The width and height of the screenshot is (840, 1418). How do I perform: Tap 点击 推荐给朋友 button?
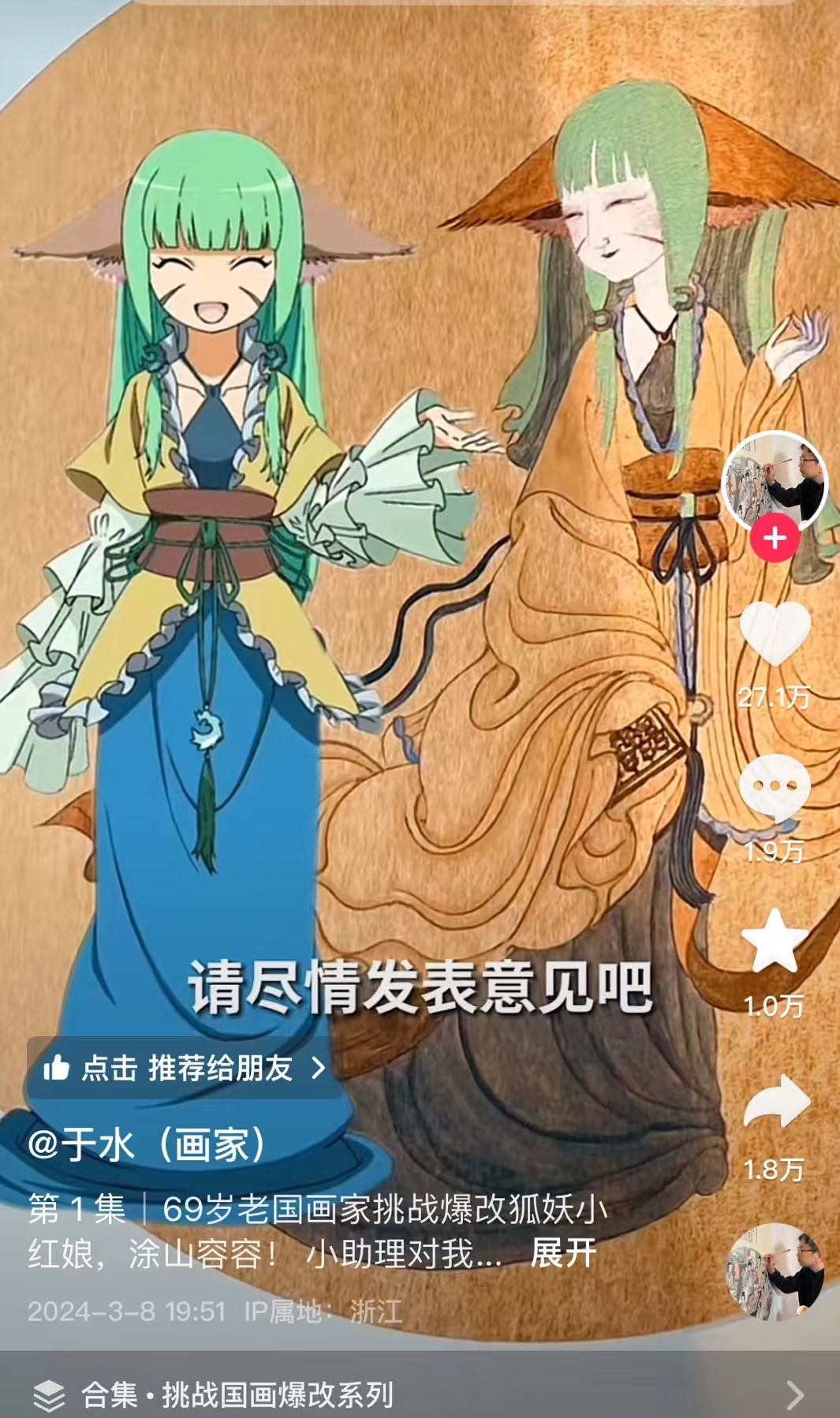point(184,1068)
